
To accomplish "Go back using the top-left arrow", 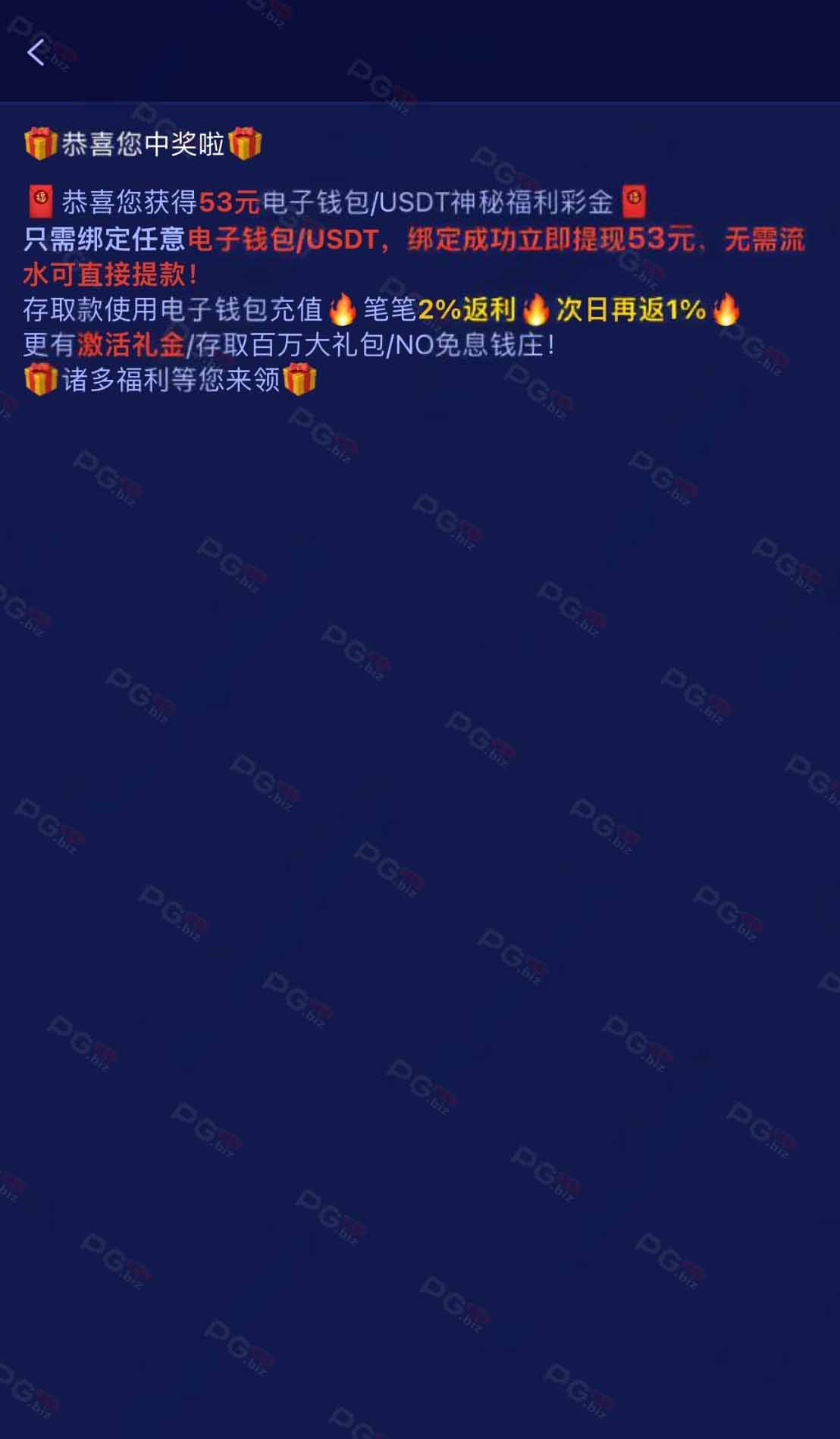I will click(x=36, y=52).
